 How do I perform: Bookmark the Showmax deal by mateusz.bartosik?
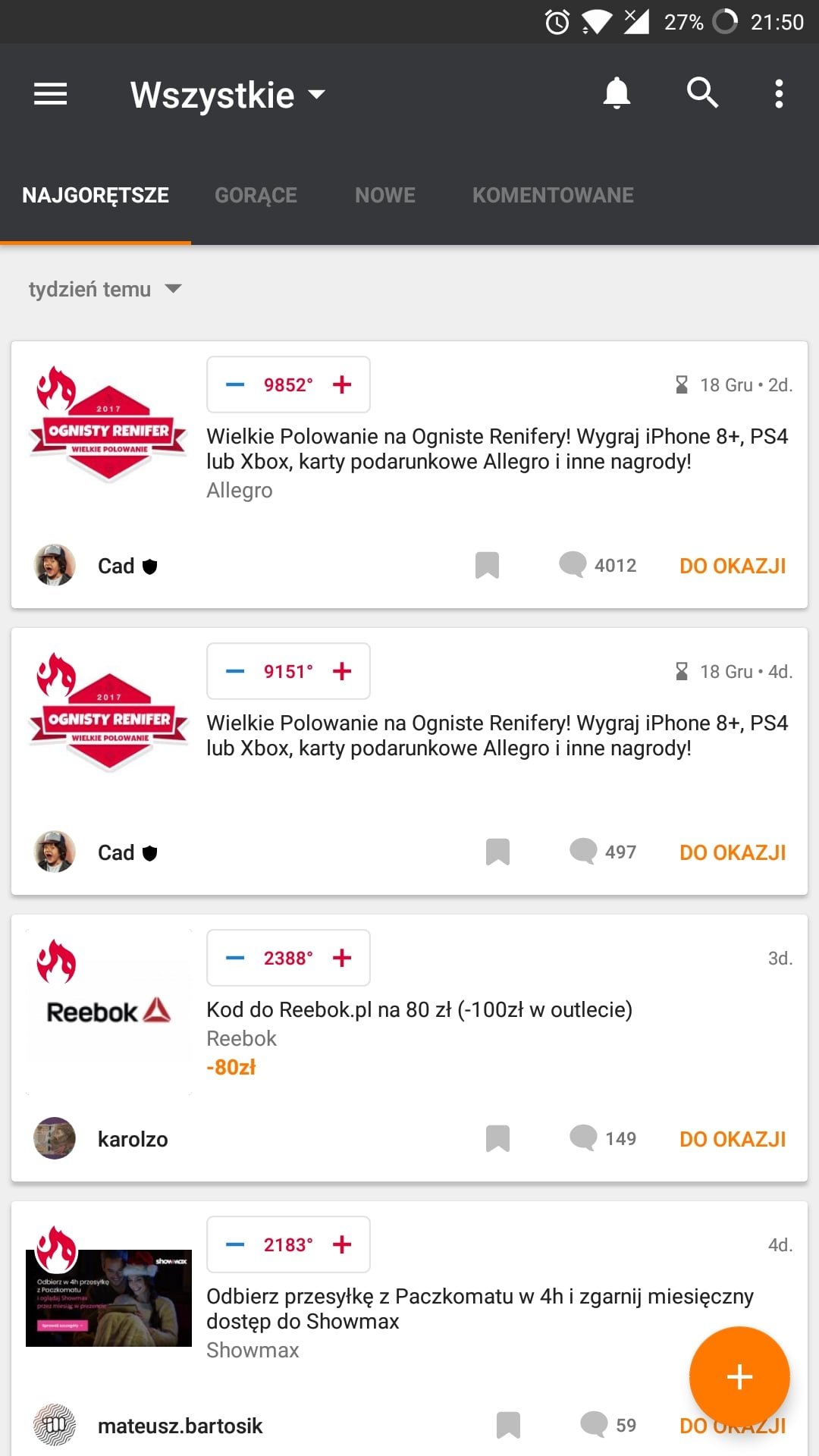pyautogui.click(x=508, y=1425)
